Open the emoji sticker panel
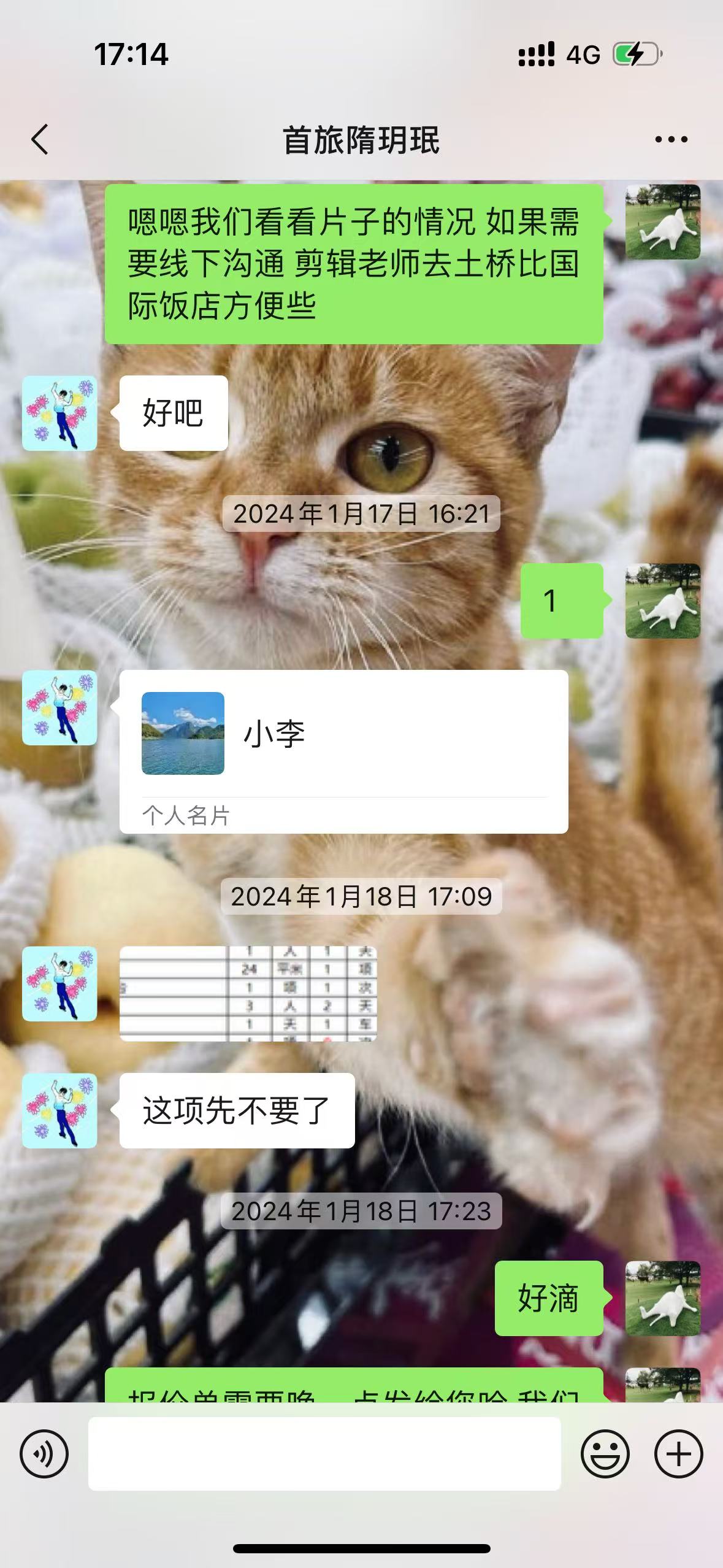The width and height of the screenshot is (723, 1568). (605, 1453)
